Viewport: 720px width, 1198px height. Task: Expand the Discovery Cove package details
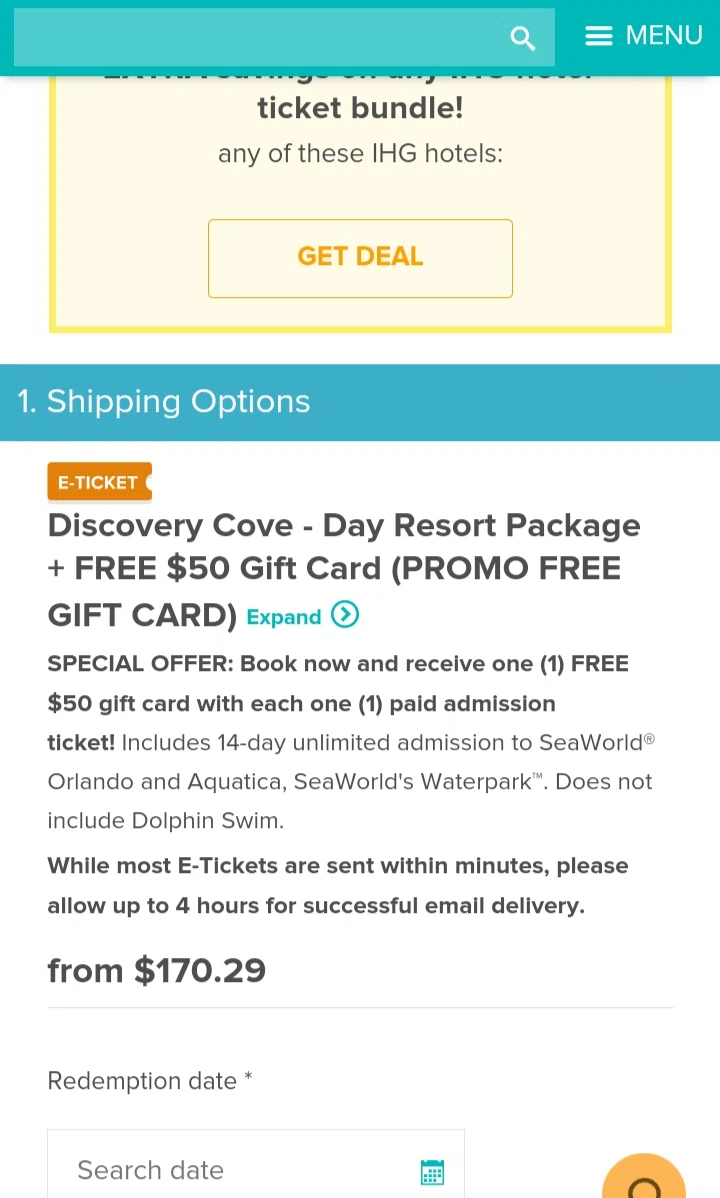302,616
